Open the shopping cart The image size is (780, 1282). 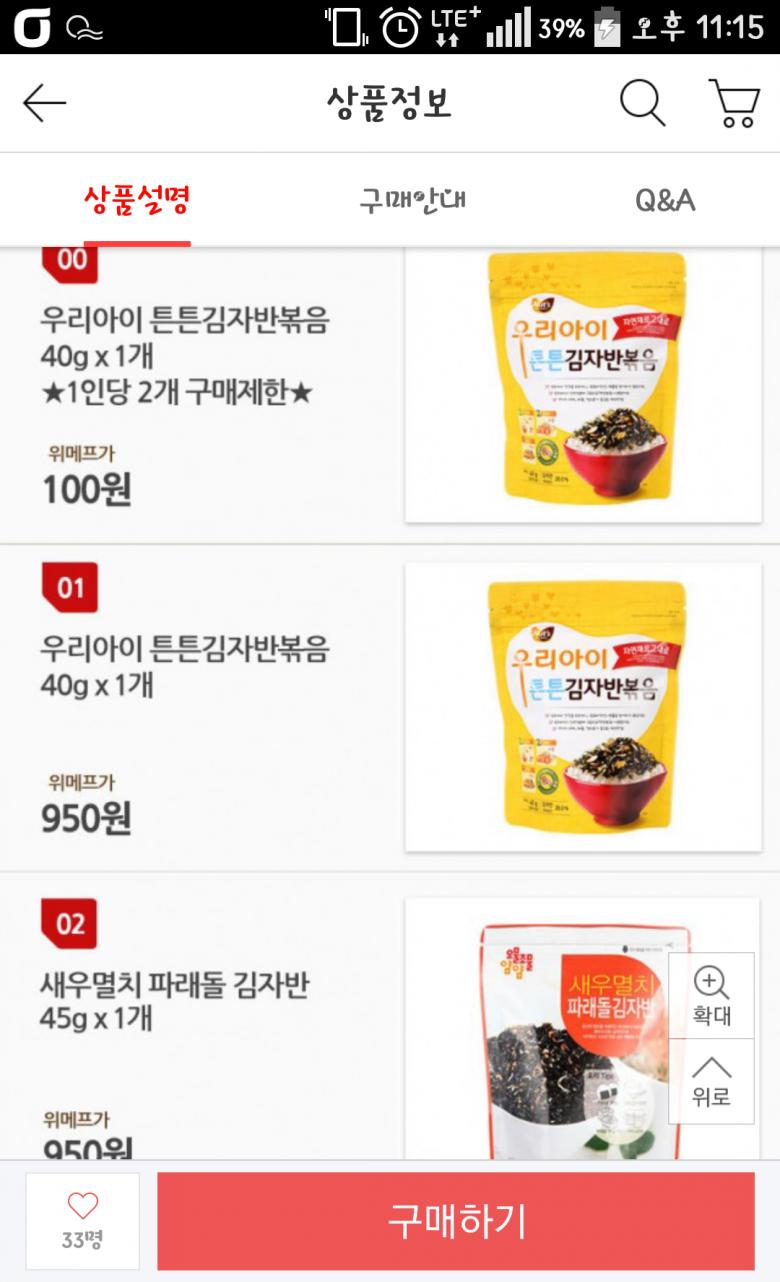pyautogui.click(x=735, y=102)
